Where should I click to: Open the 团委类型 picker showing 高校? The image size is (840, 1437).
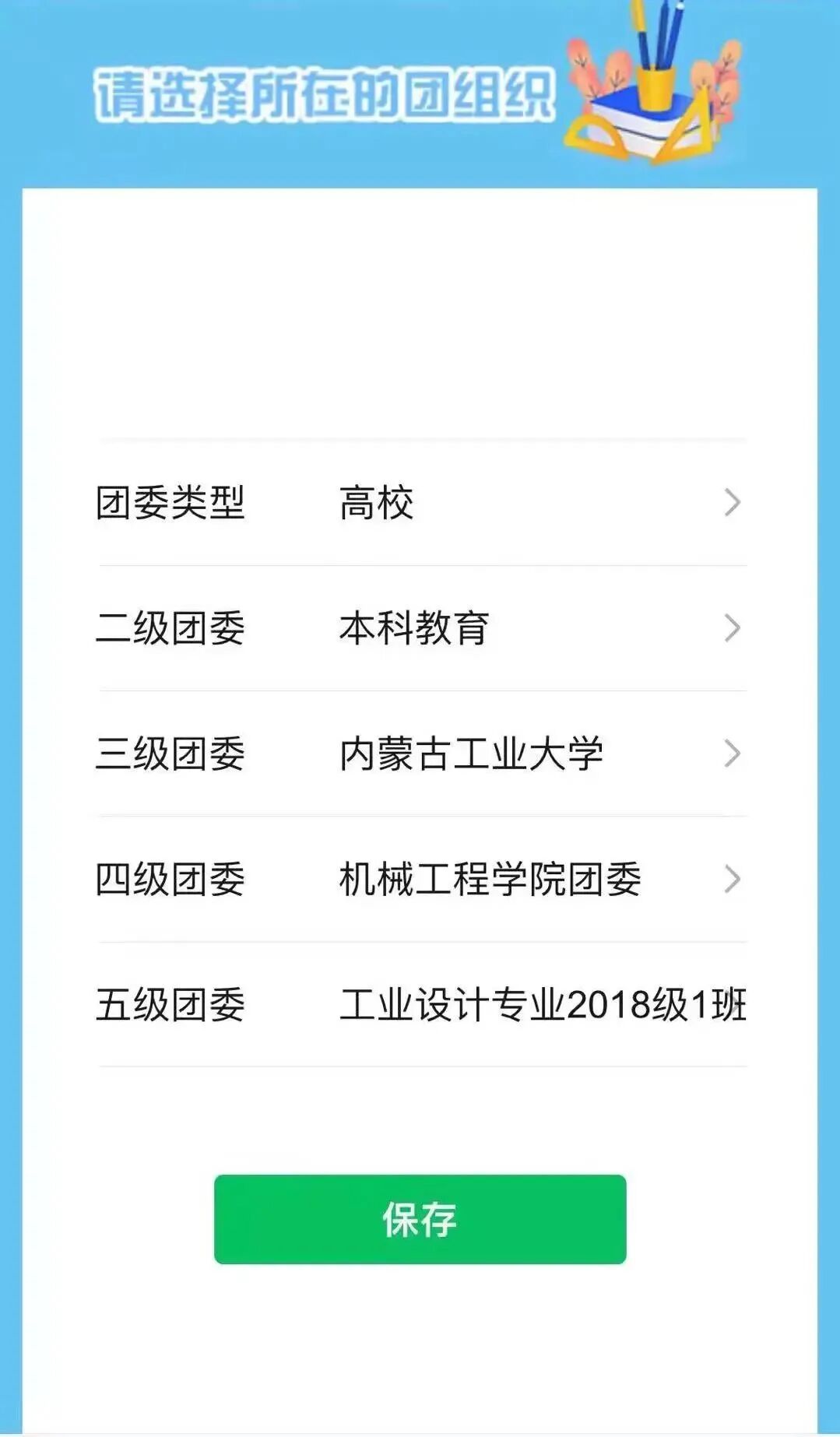click(421, 503)
